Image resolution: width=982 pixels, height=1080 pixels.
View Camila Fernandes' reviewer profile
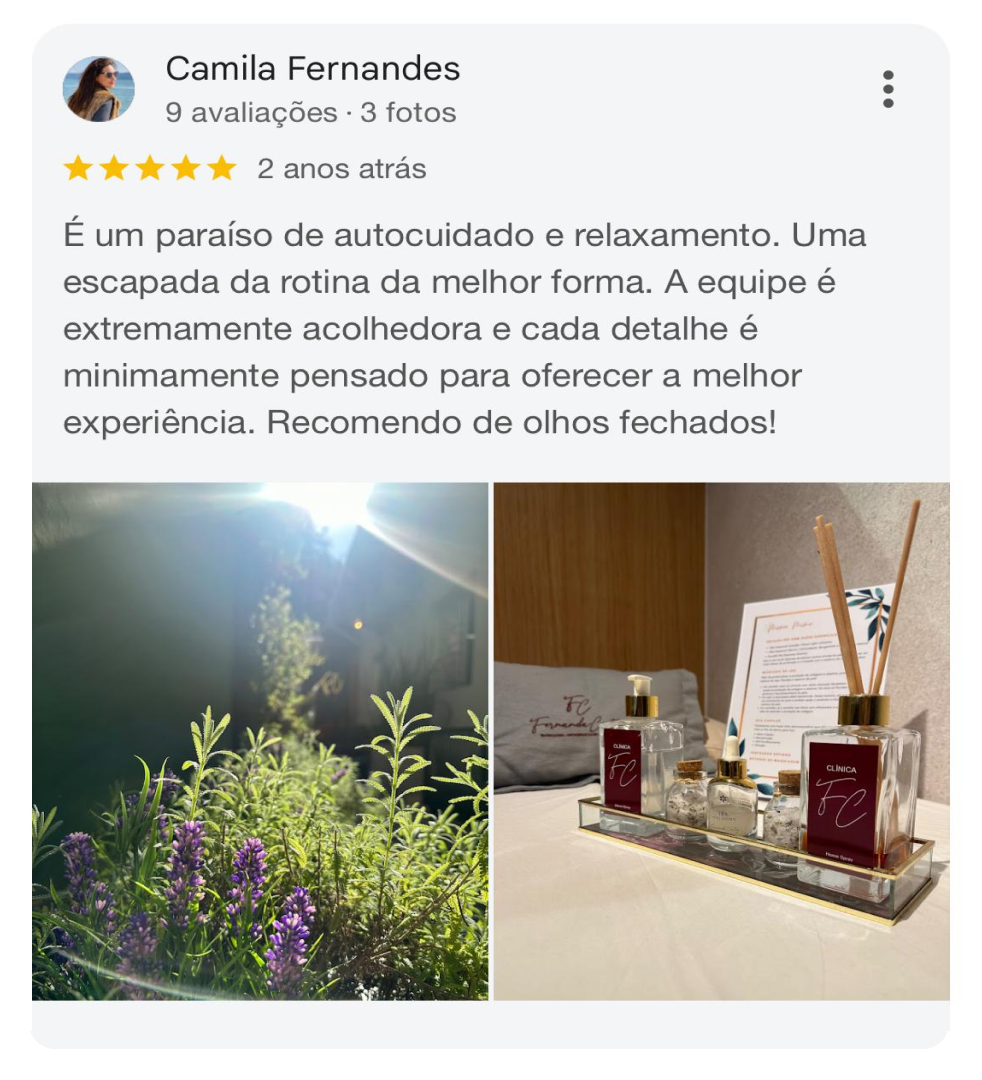312,69
